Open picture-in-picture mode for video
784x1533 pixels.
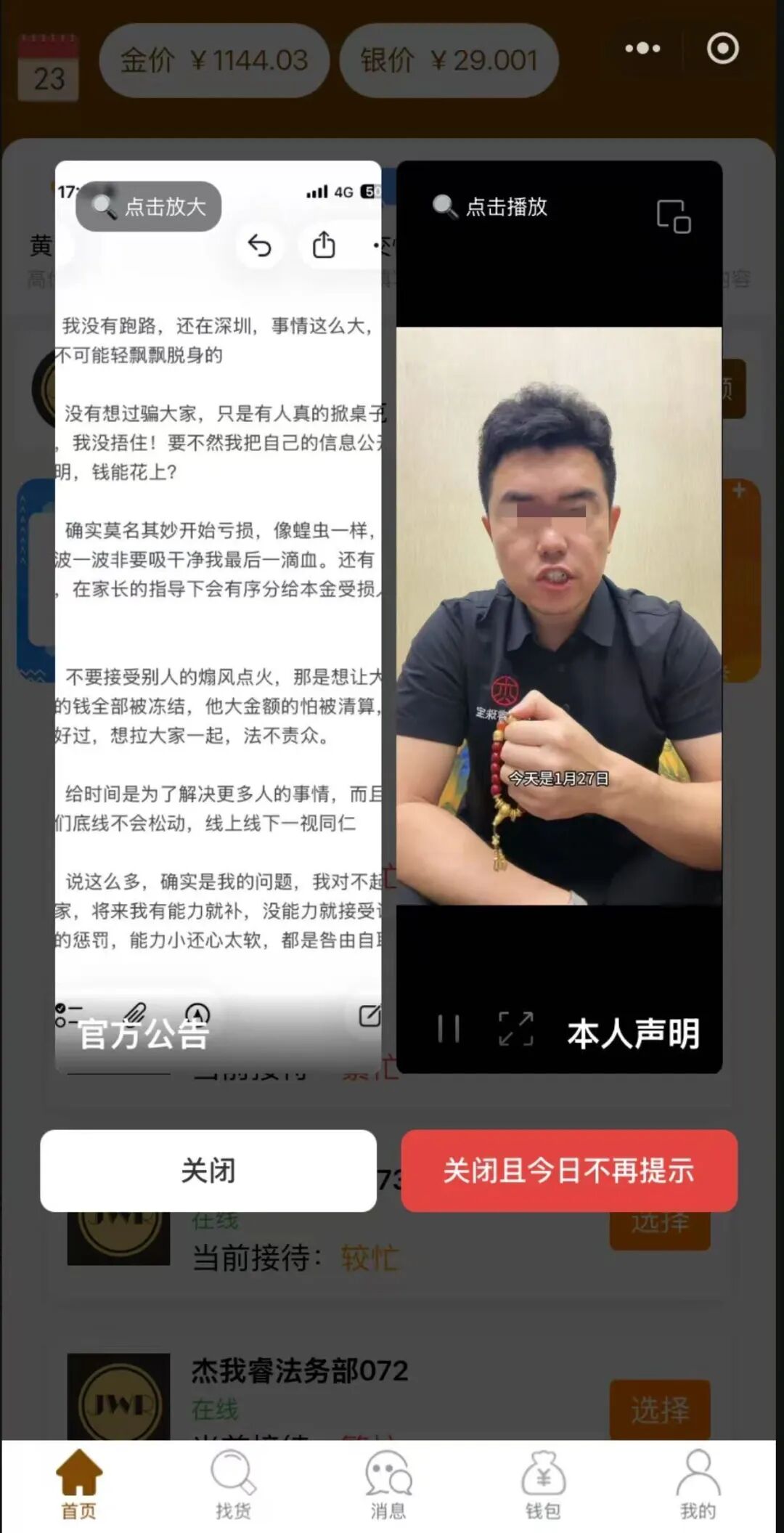(x=673, y=216)
